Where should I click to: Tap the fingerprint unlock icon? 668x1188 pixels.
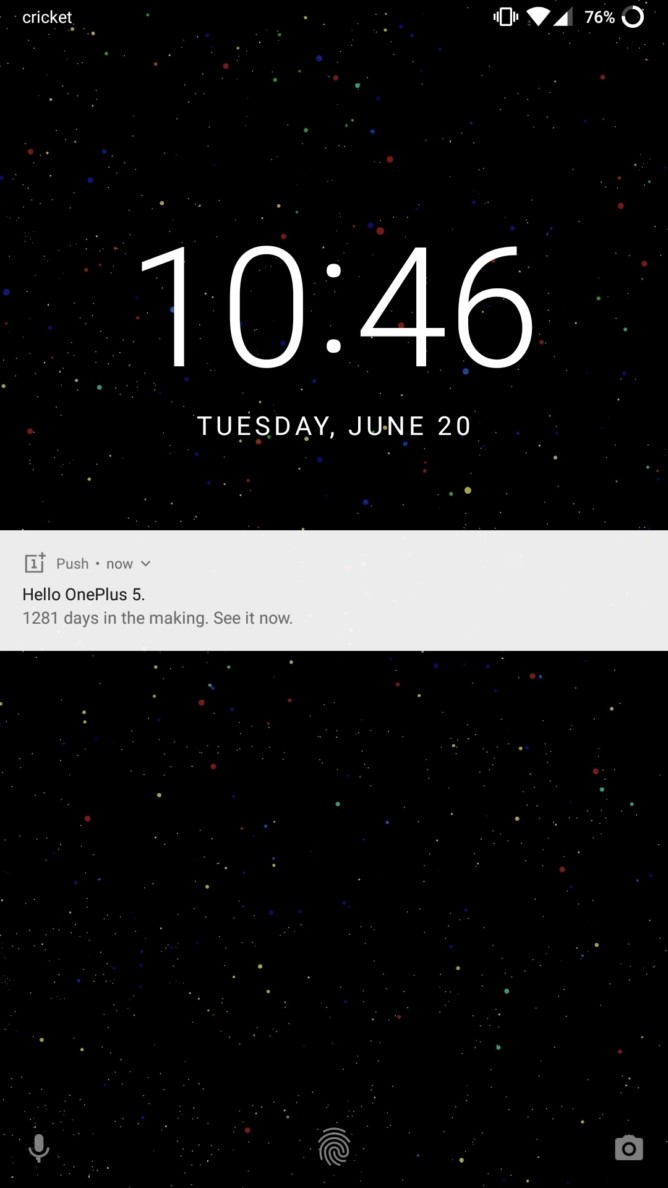(334, 1147)
